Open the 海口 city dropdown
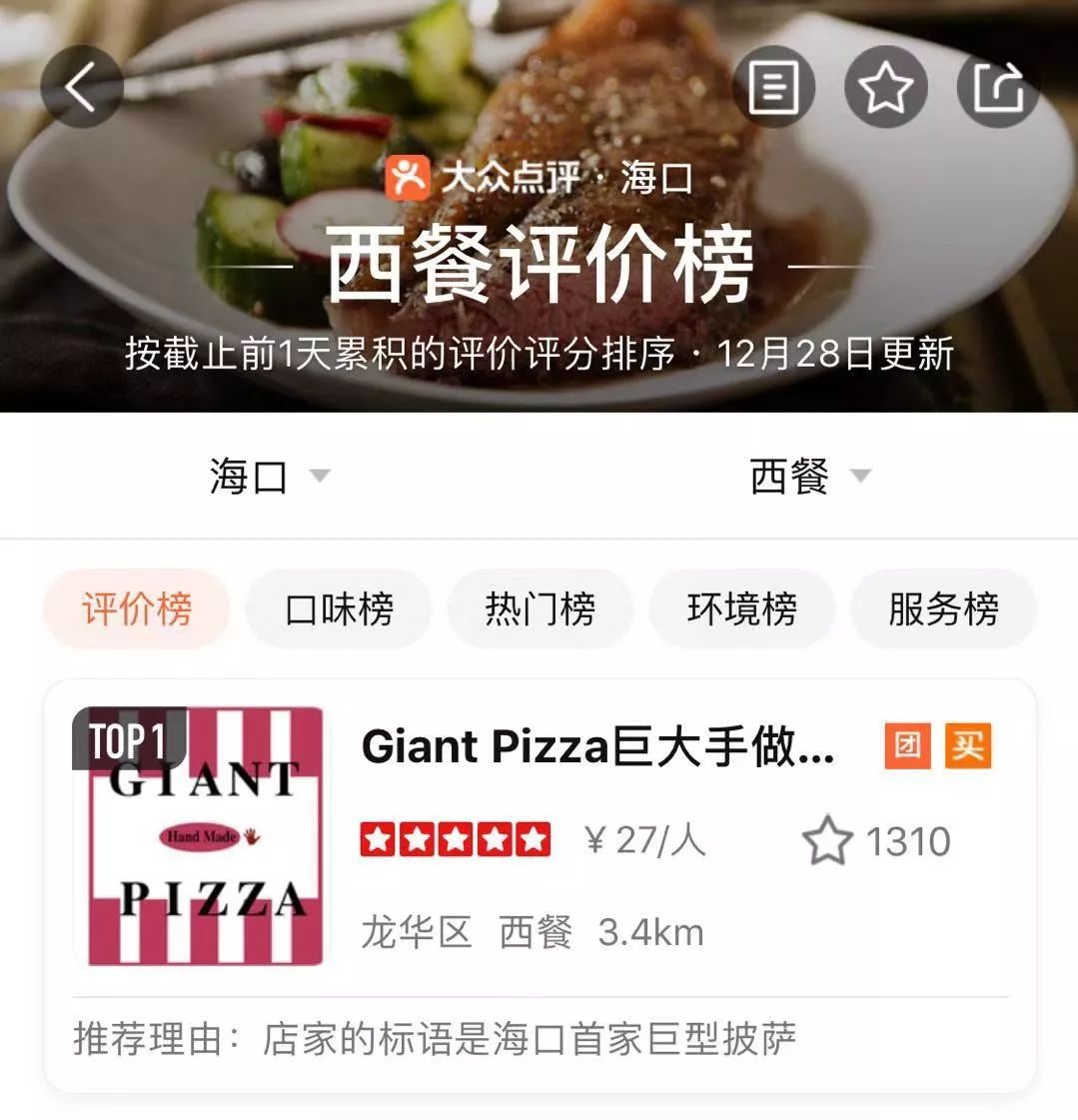Viewport: 1078px width, 1120px height. pos(262,477)
